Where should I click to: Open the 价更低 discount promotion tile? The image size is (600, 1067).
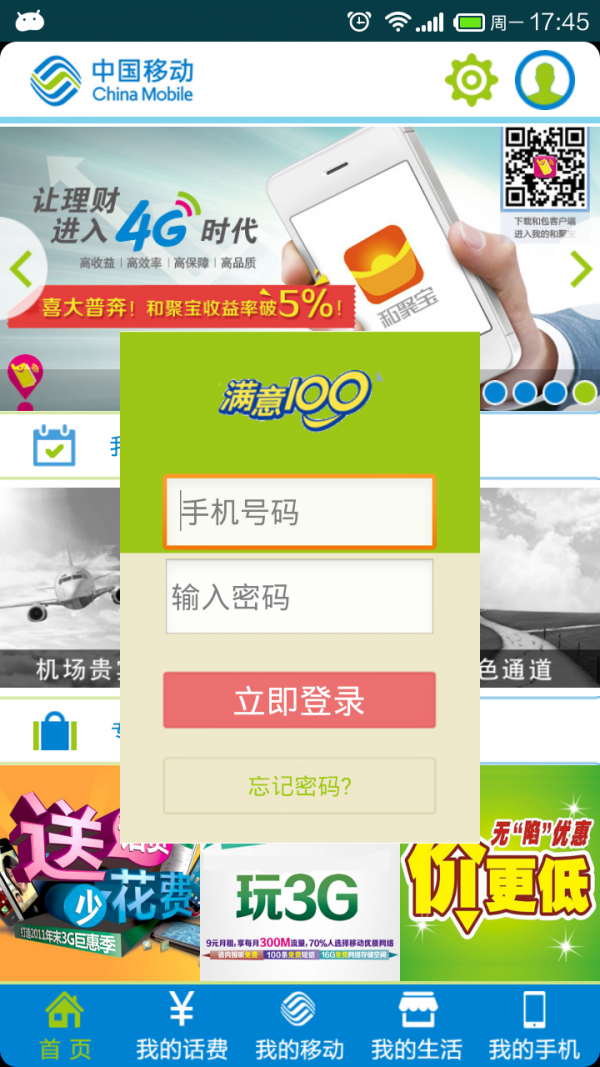pos(500,880)
